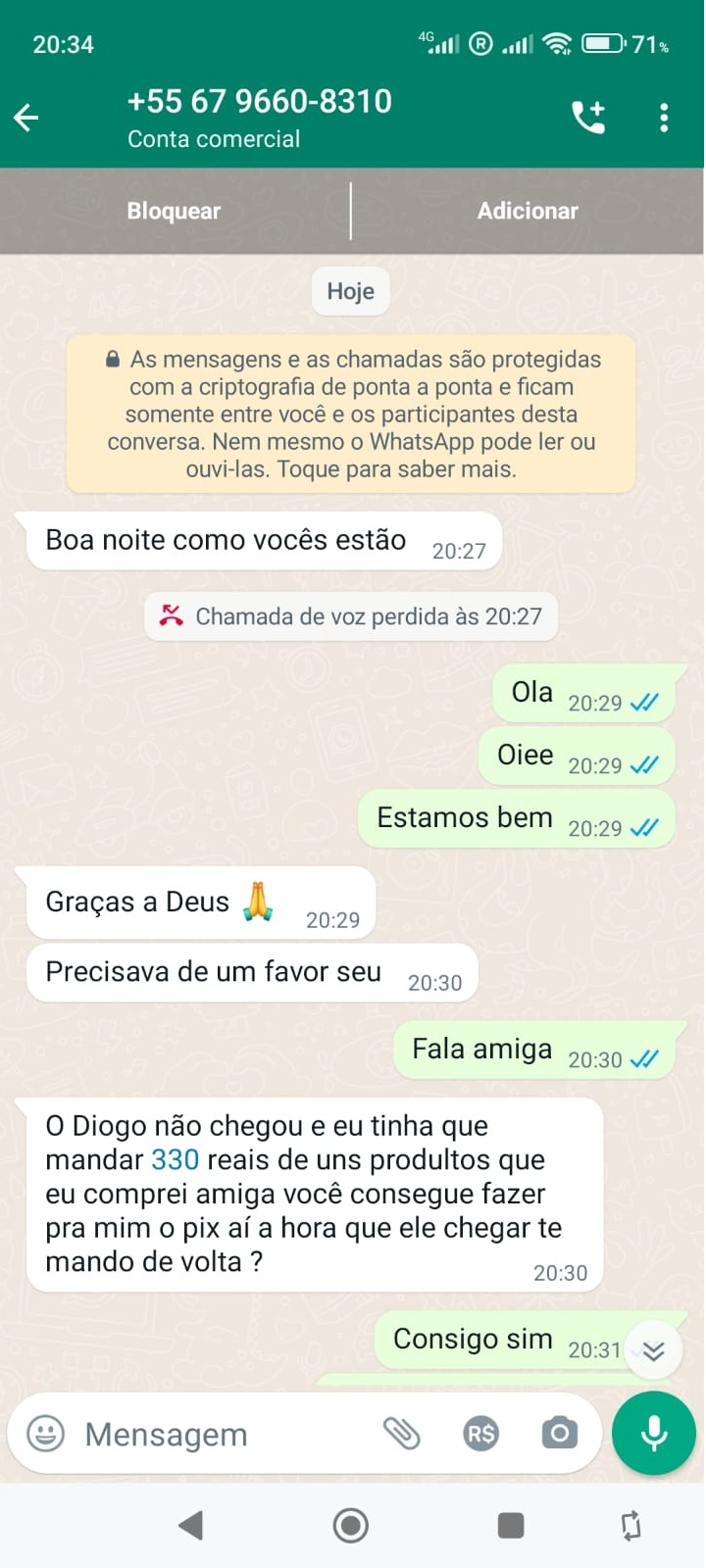Image resolution: width=706 pixels, height=1568 pixels.
Task: Open contact info for +55 67 9660-8310
Action: click(x=260, y=118)
